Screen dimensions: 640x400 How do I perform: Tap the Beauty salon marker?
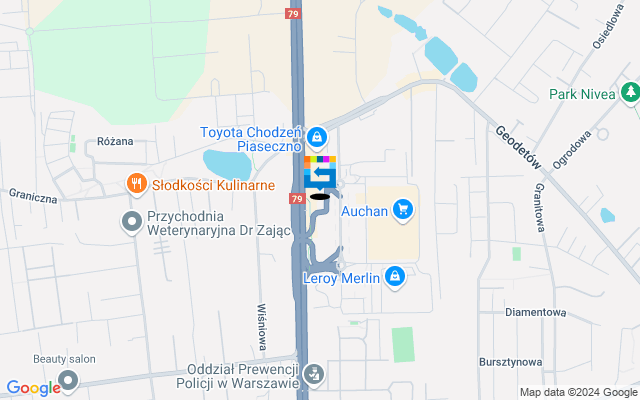point(68,379)
